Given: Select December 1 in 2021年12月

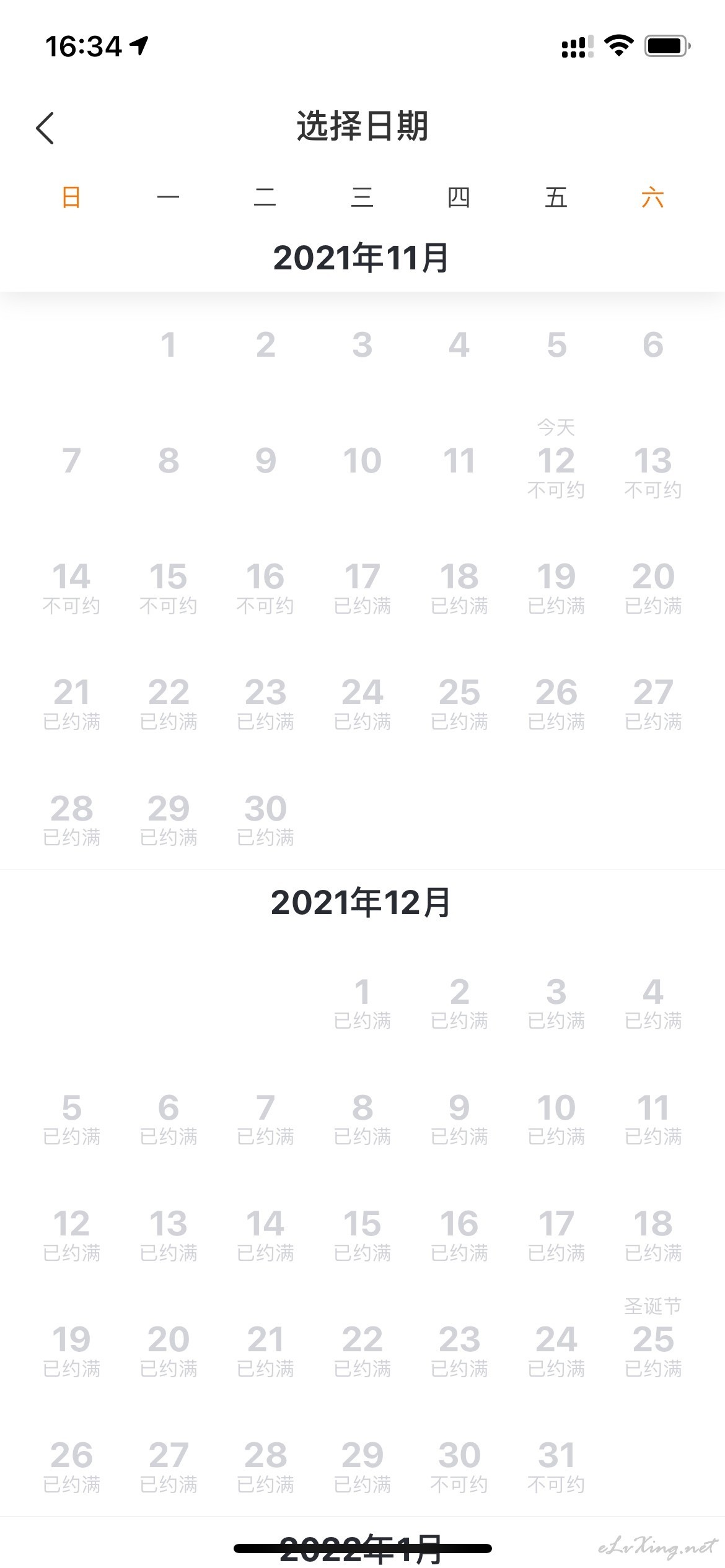Looking at the screenshot, I should (362, 1003).
